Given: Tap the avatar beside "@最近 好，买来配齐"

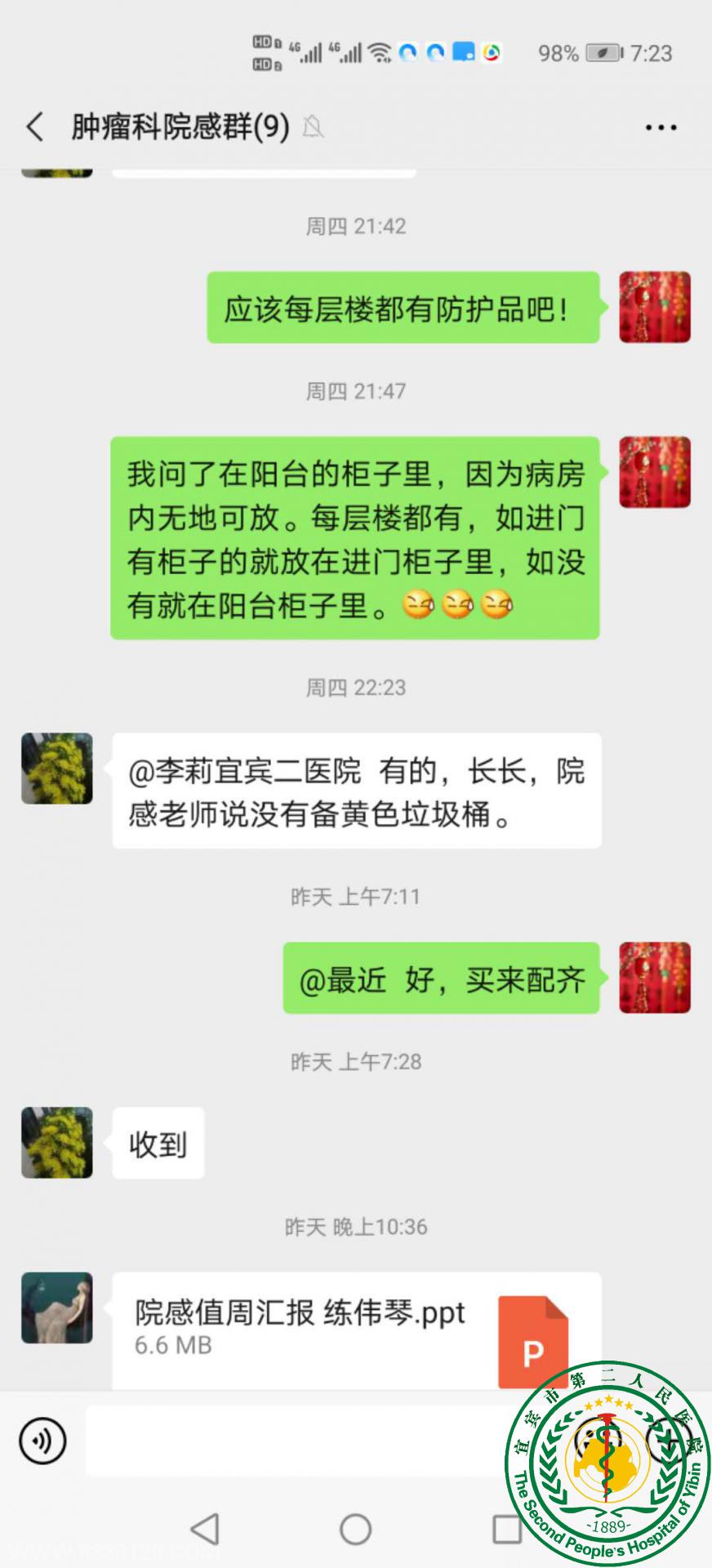Looking at the screenshot, I should coord(655,978).
